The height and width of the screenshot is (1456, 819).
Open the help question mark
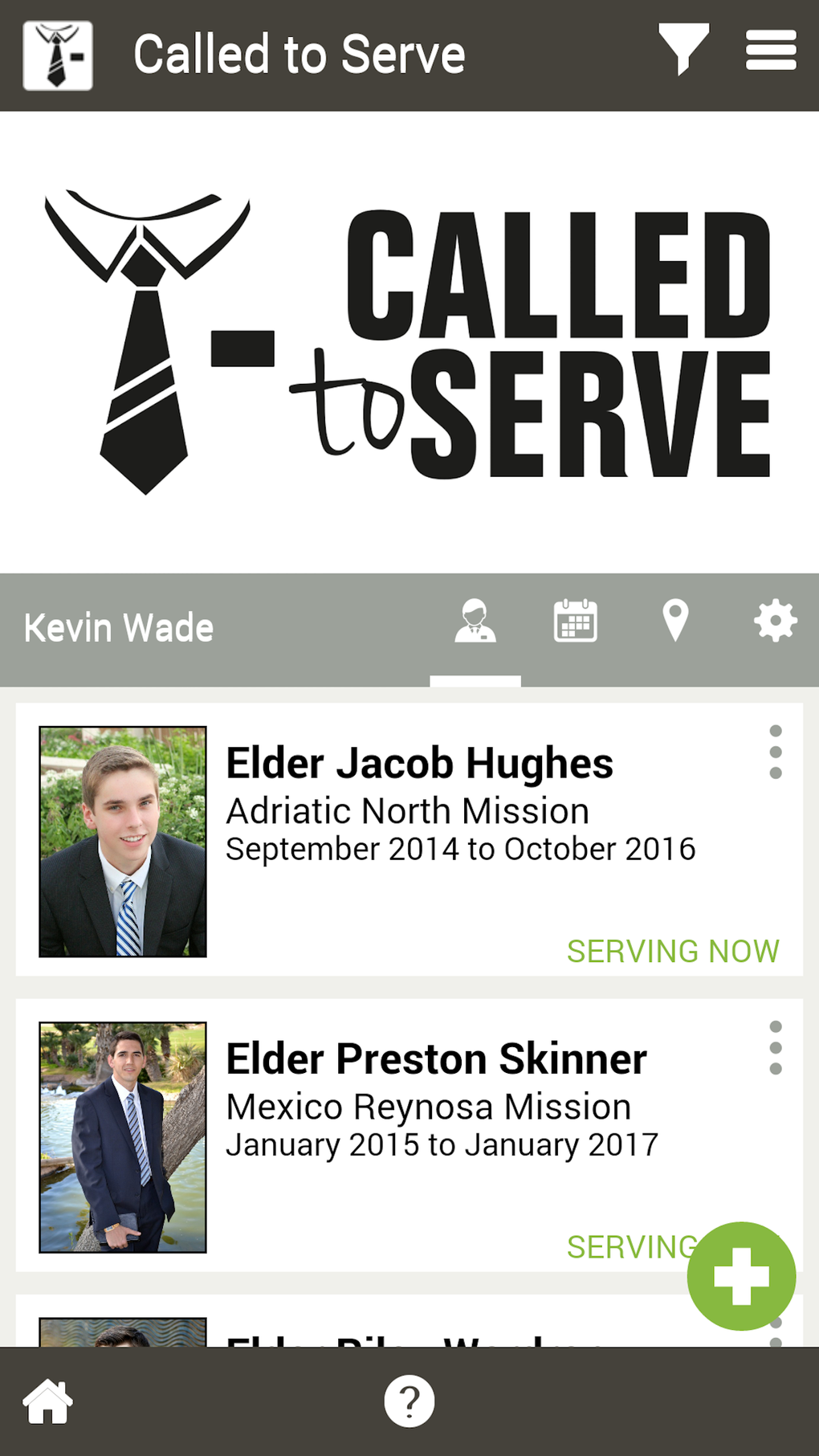coord(409,1401)
